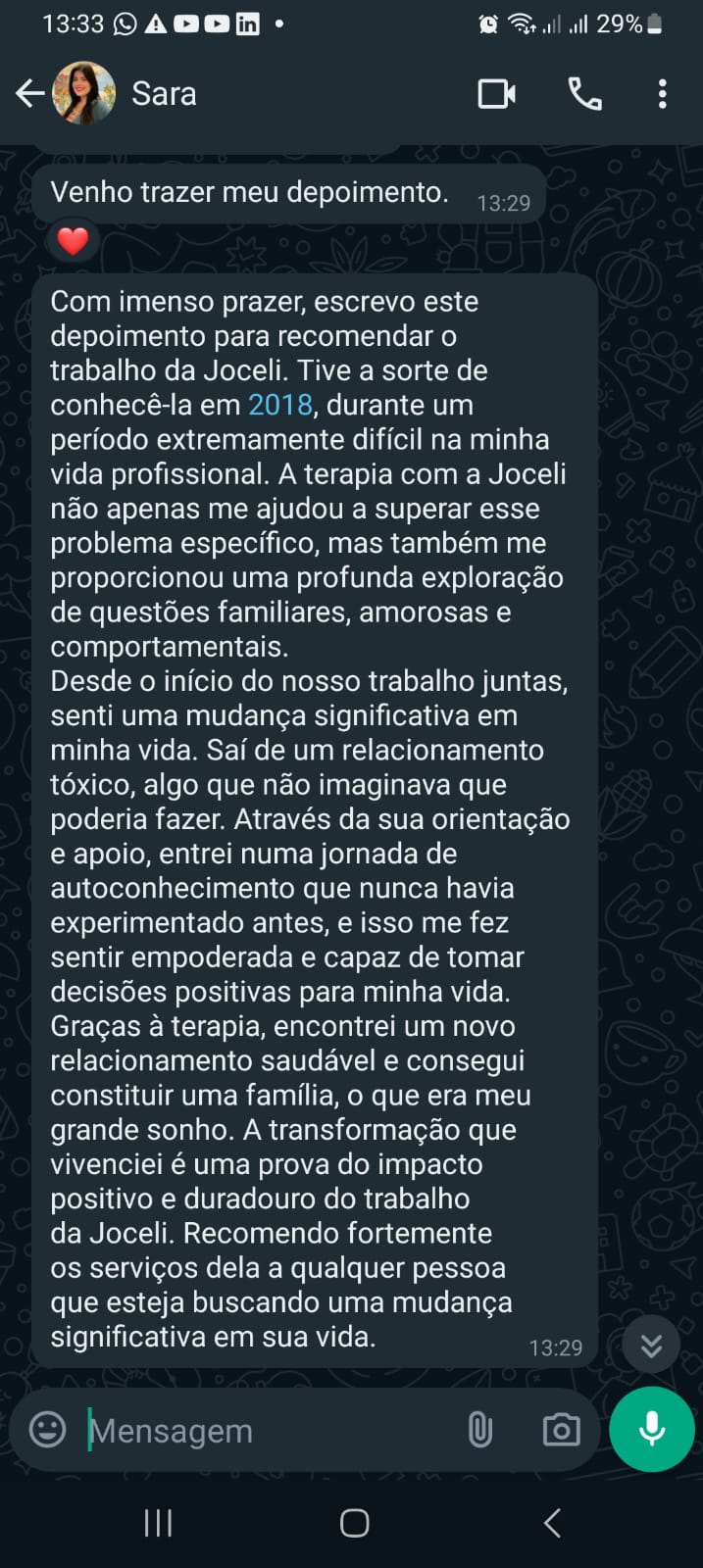Open Sara's profile photo
This screenshot has height=1568, width=703.
[84, 94]
